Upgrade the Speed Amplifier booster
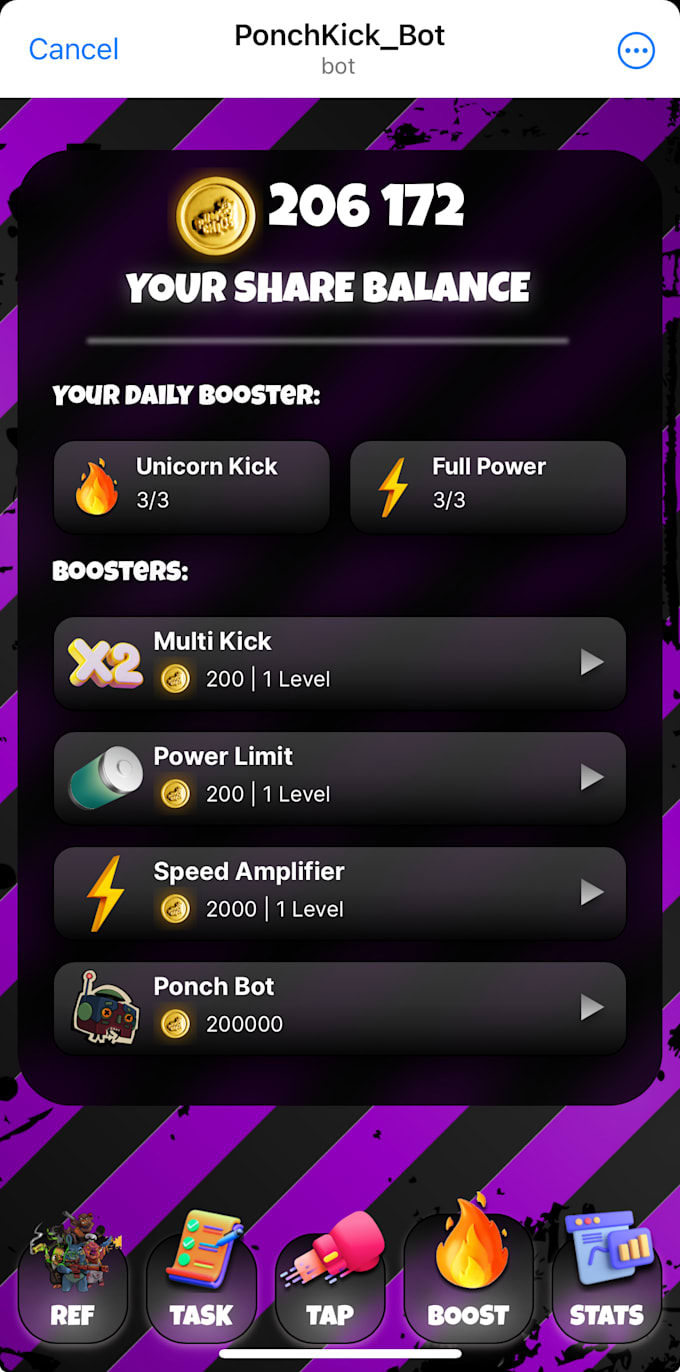The image size is (680, 1372). pyautogui.click(x=339, y=892)
